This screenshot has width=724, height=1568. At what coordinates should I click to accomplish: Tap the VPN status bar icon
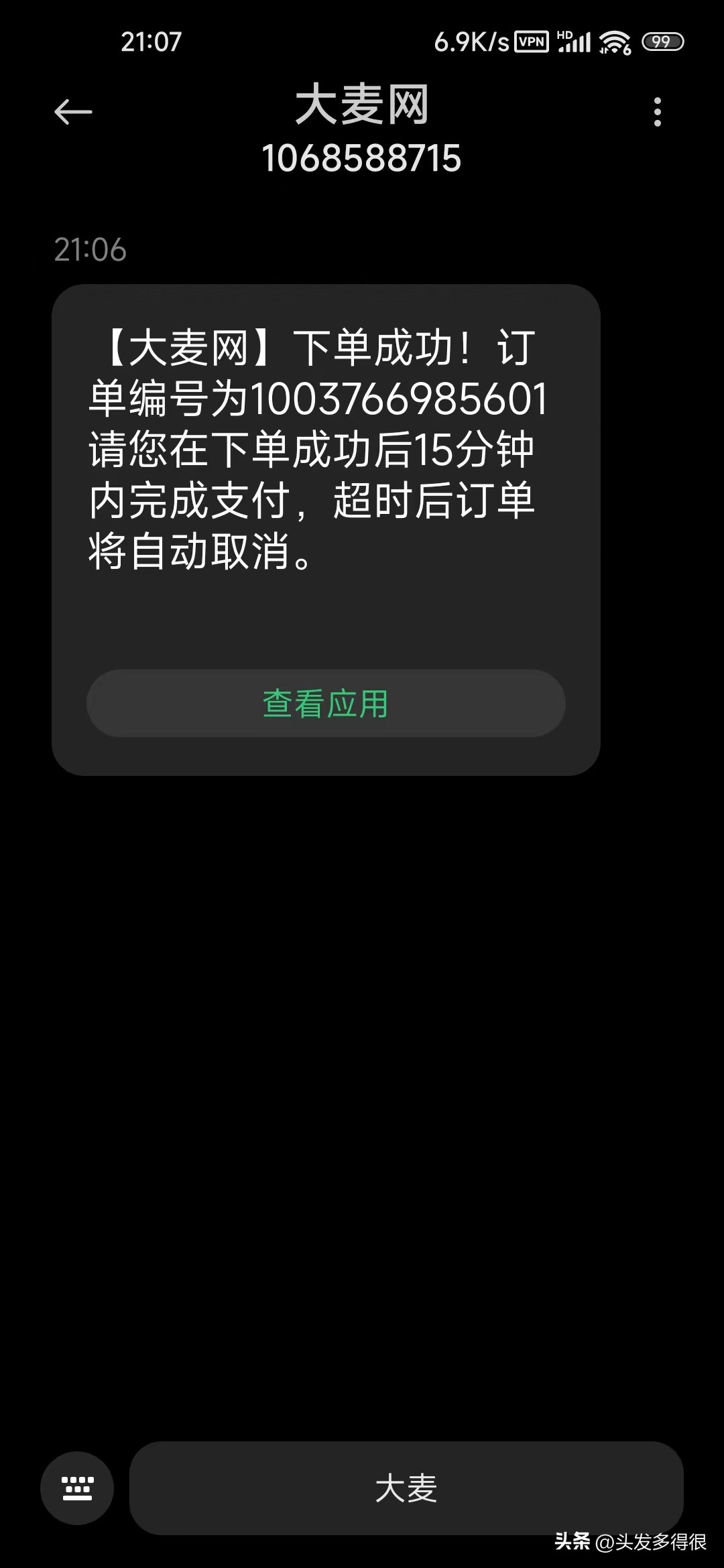532,42
